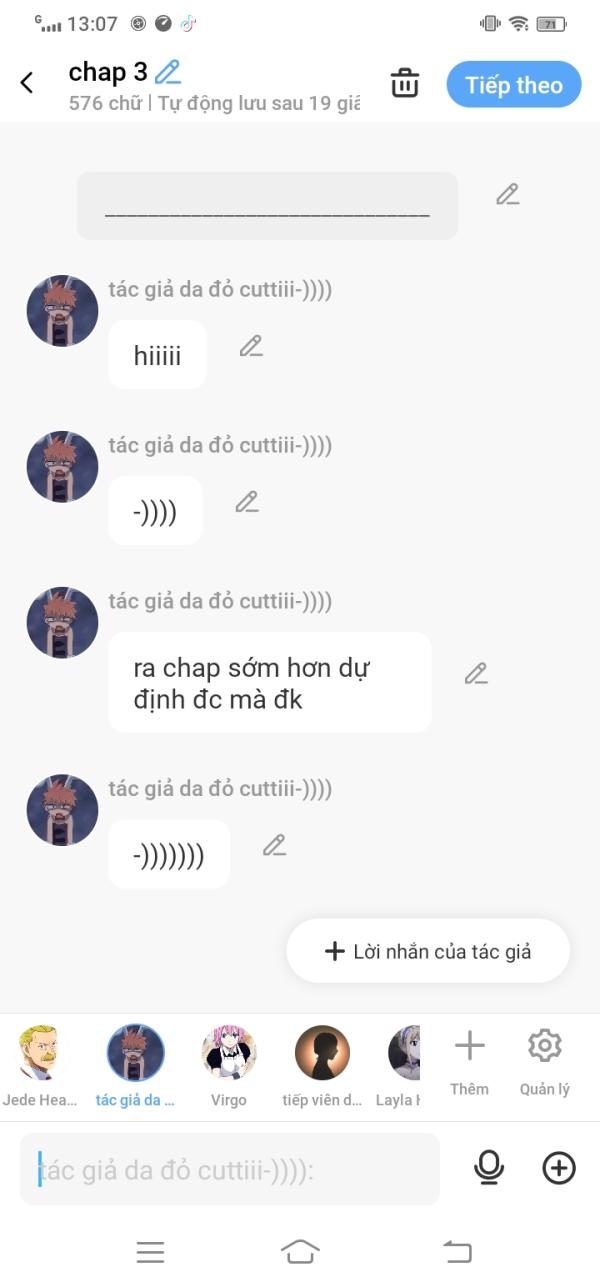The width and height of the screenshot is (600, 1287).
Task: Go to the system home screen
Action: tap(300, 1251)
